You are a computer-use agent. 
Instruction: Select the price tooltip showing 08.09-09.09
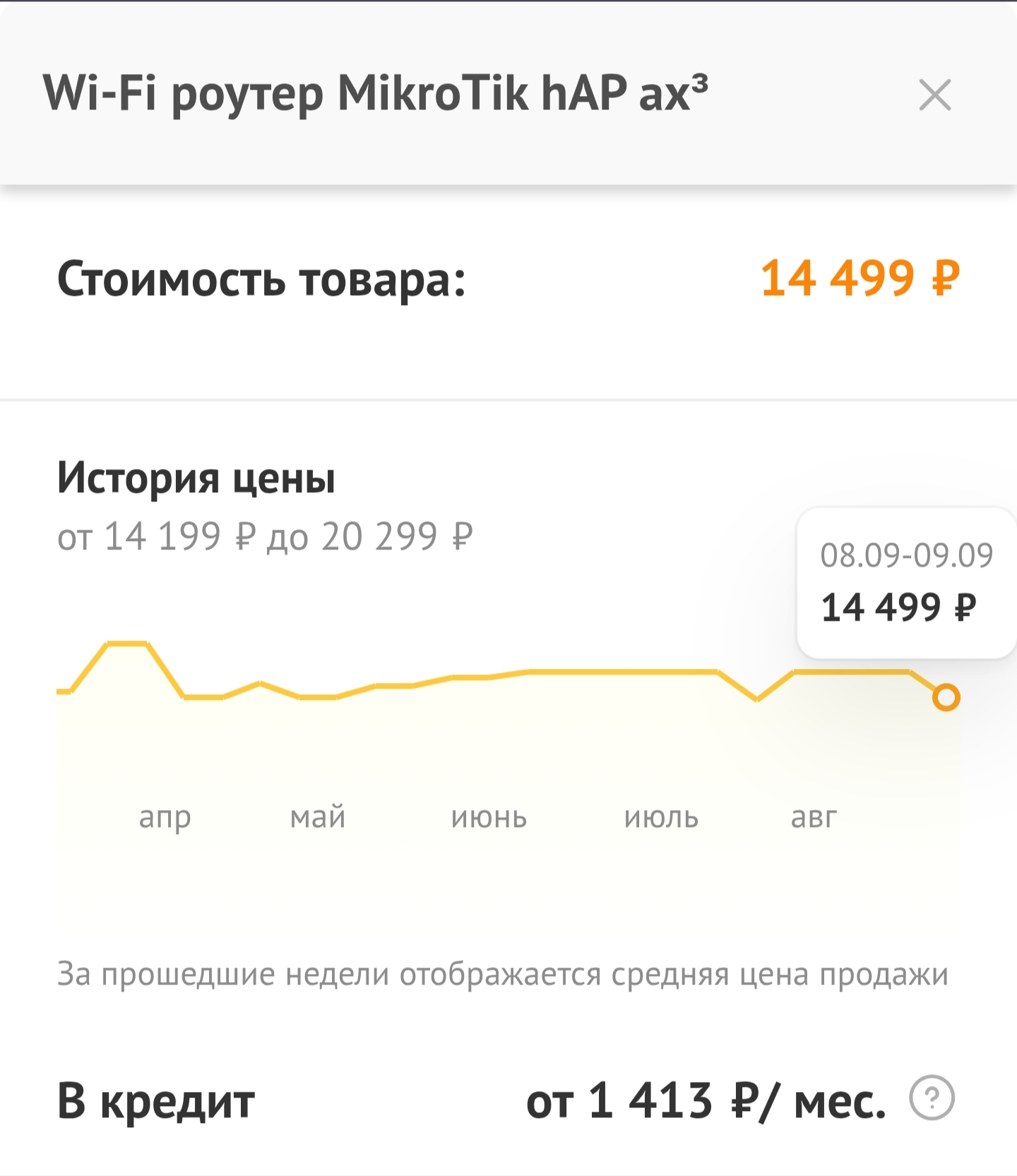(x=905, y=581)
